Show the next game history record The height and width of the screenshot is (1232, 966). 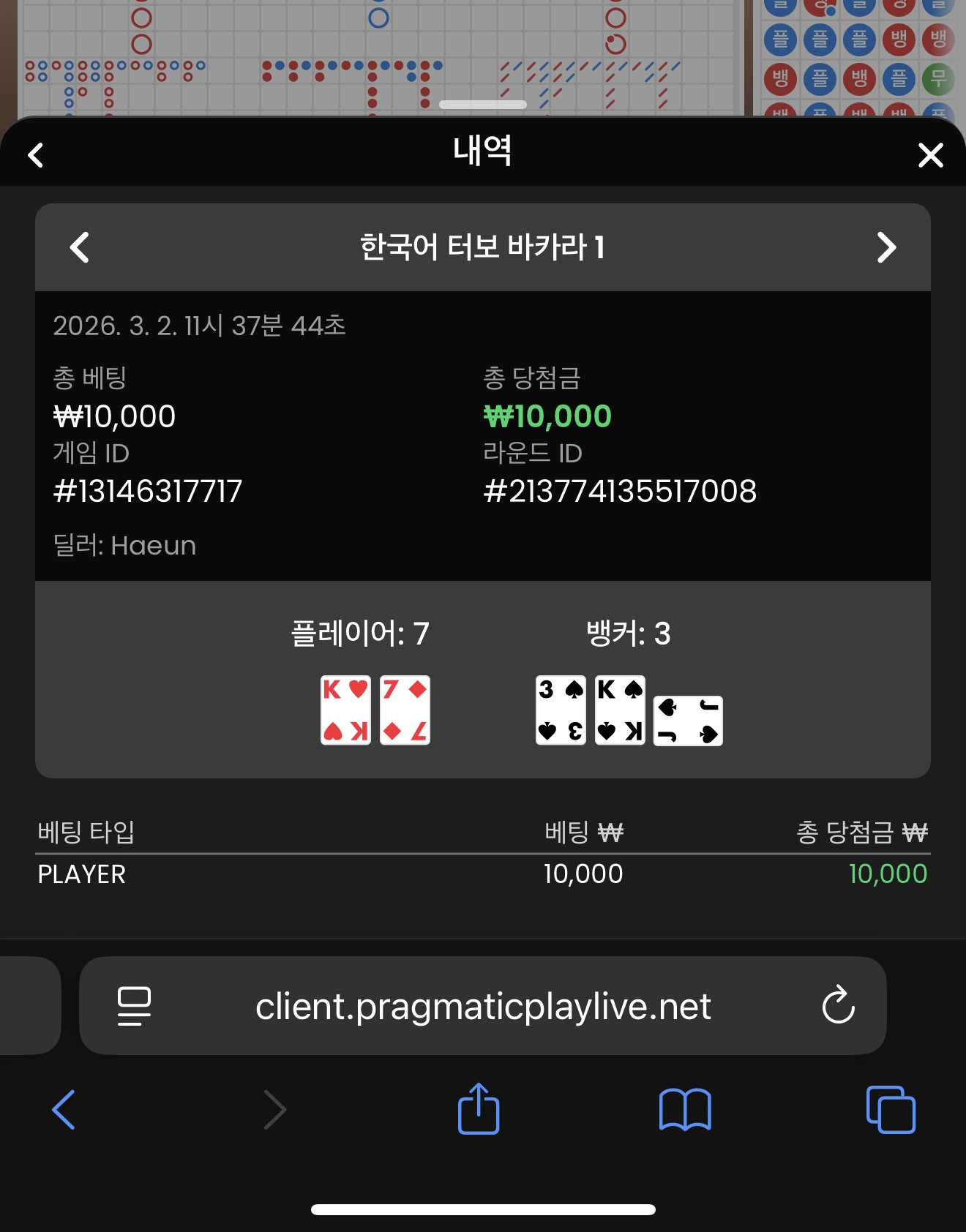pyautogui.click(x=885, y=247)
